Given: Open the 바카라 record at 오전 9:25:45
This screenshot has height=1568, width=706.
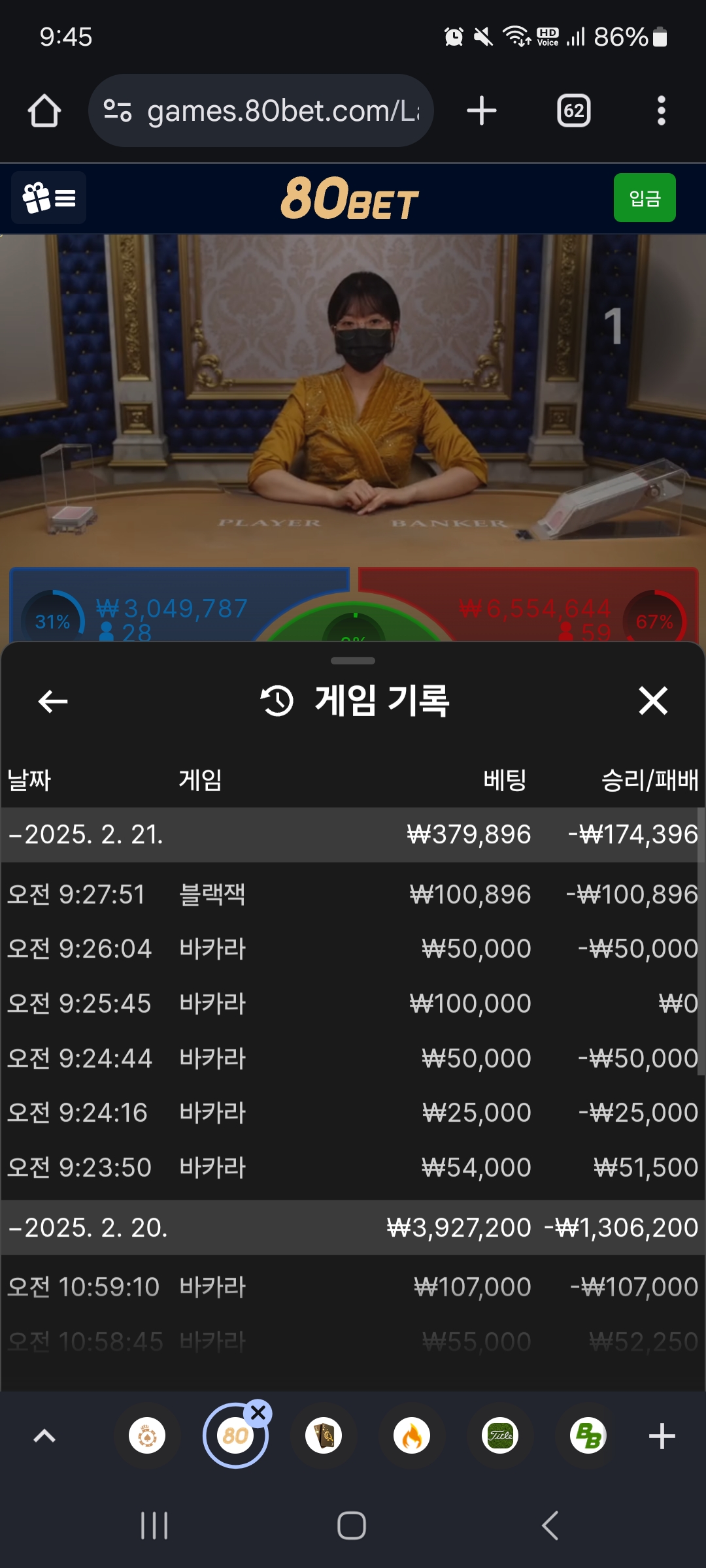Looking at the screenshot, I should click(353, 1004).
